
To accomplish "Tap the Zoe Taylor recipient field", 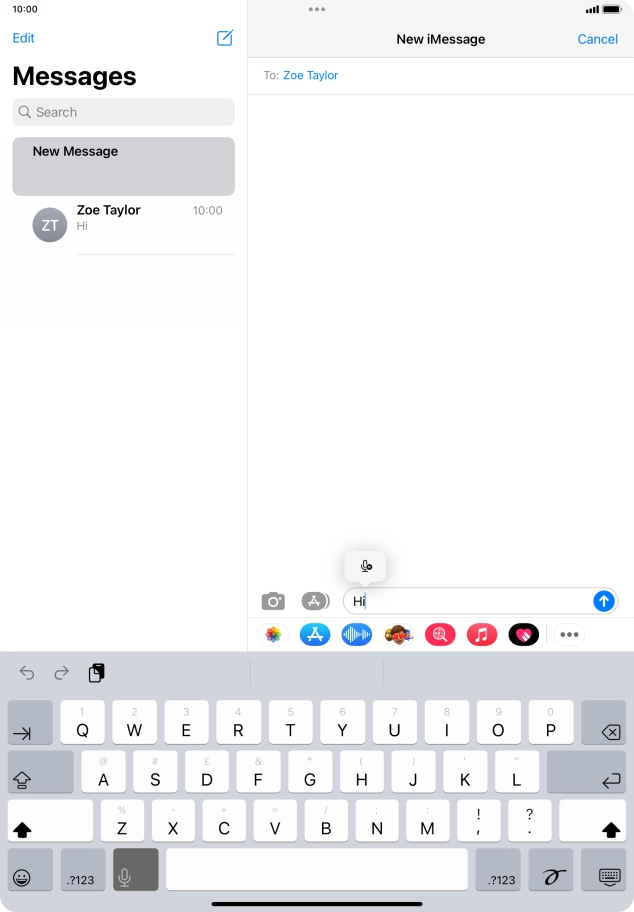I will pyautogui.click(x=310, y=75).
